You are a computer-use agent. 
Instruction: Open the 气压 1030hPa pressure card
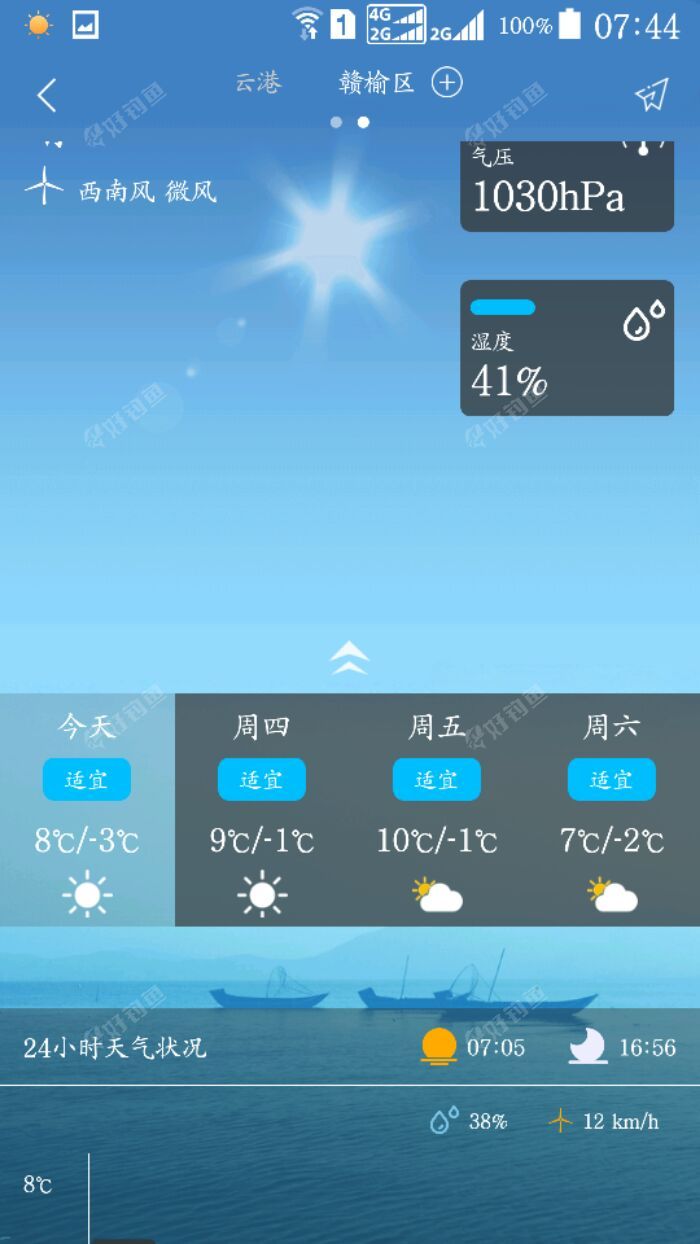pyautogui.click(x=567, y=187)
